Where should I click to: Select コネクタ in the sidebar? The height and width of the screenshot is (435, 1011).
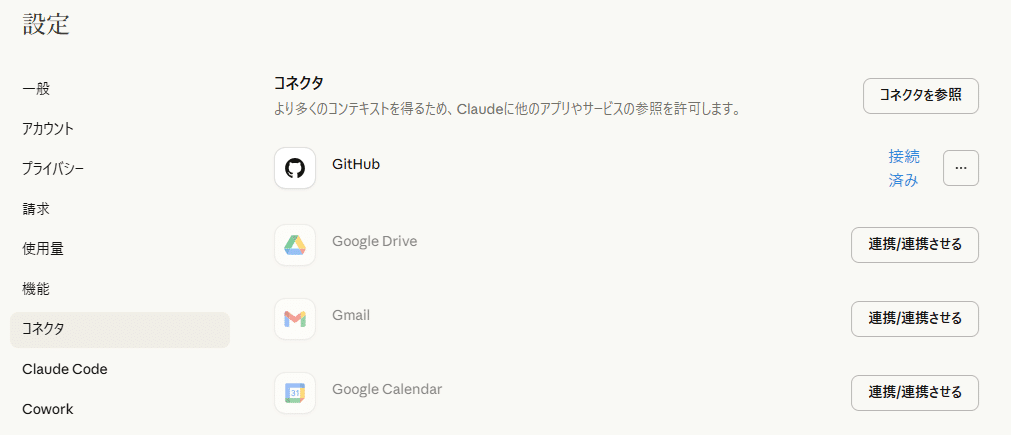tap(43, 329)
